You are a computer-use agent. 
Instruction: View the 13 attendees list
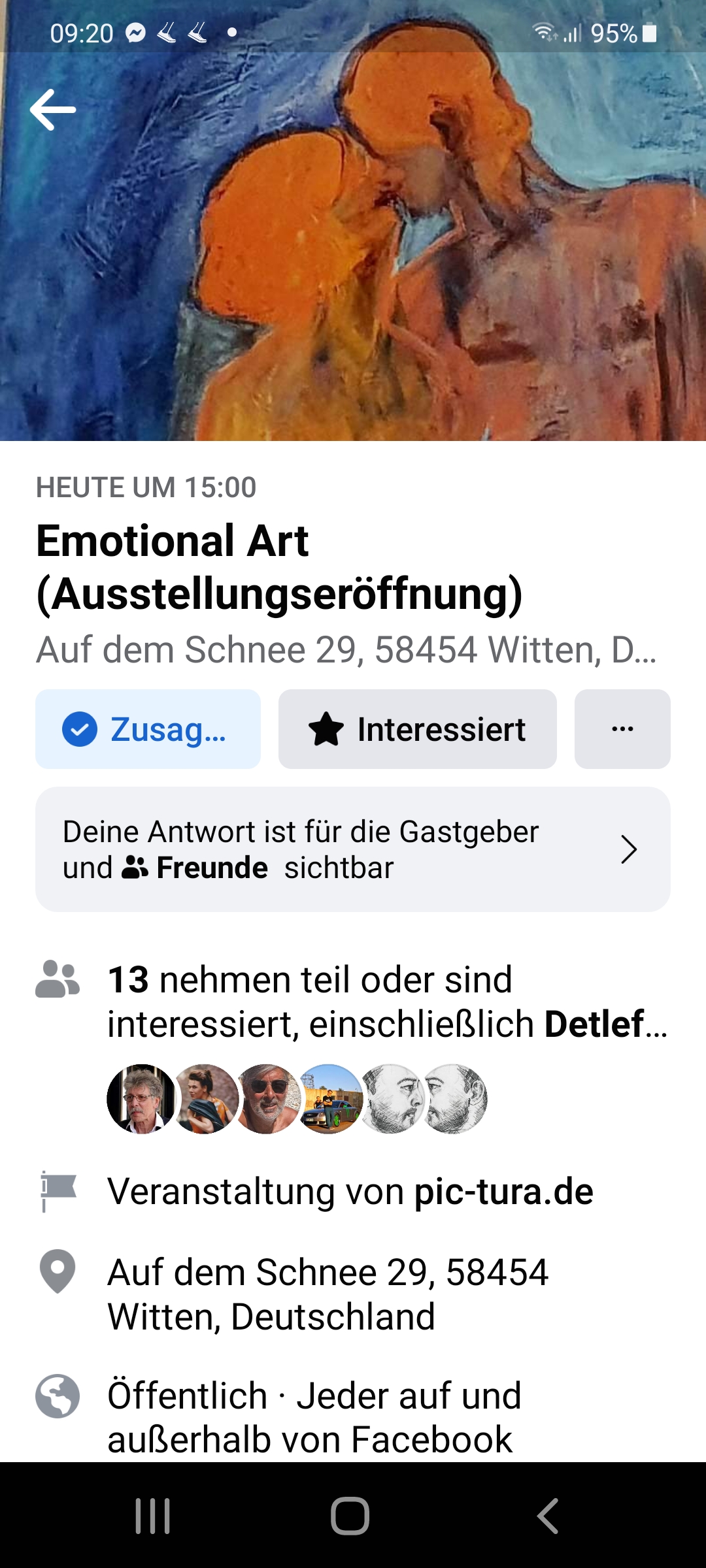(x=386, y=1002)
